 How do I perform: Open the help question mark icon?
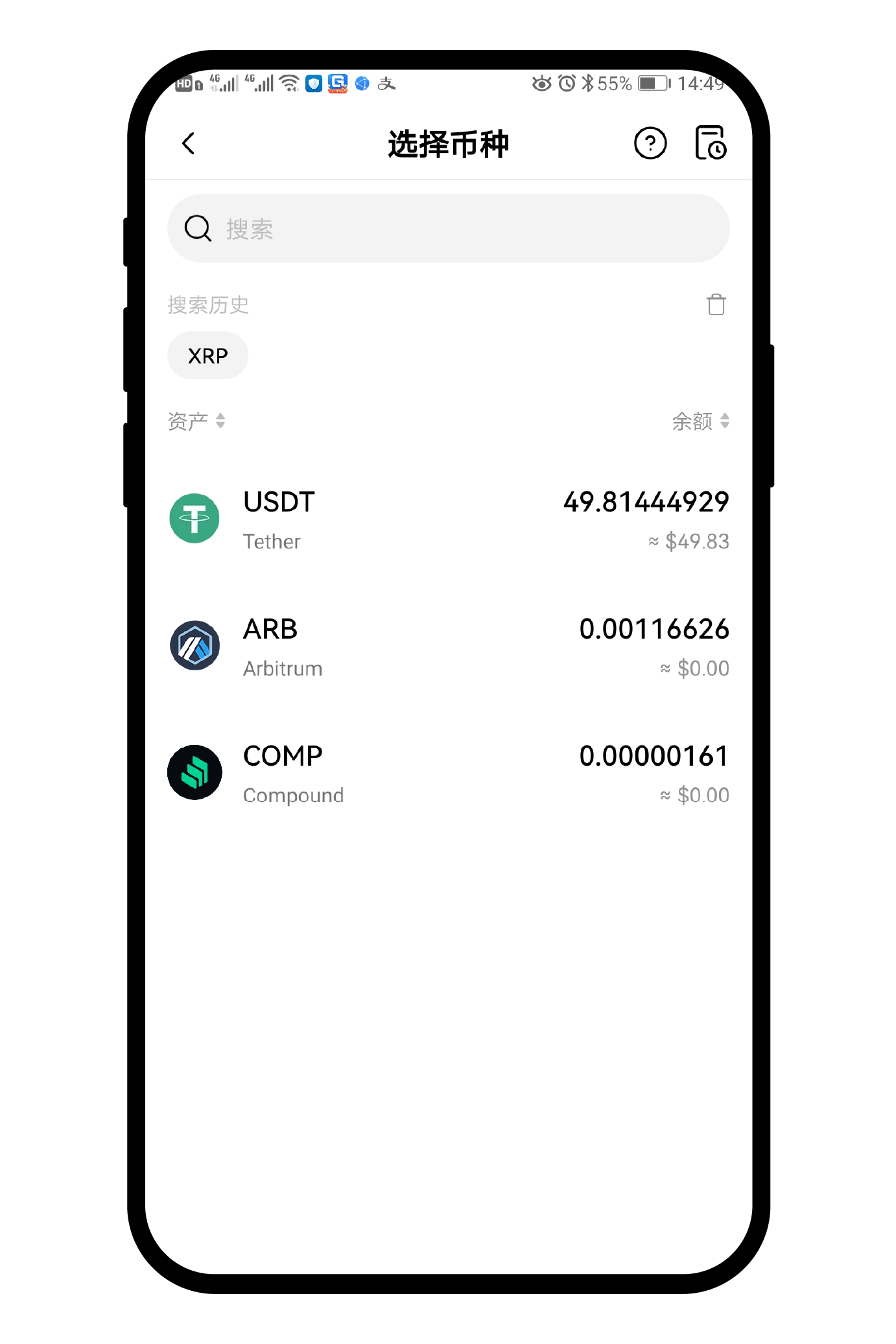tap(650, 143)
